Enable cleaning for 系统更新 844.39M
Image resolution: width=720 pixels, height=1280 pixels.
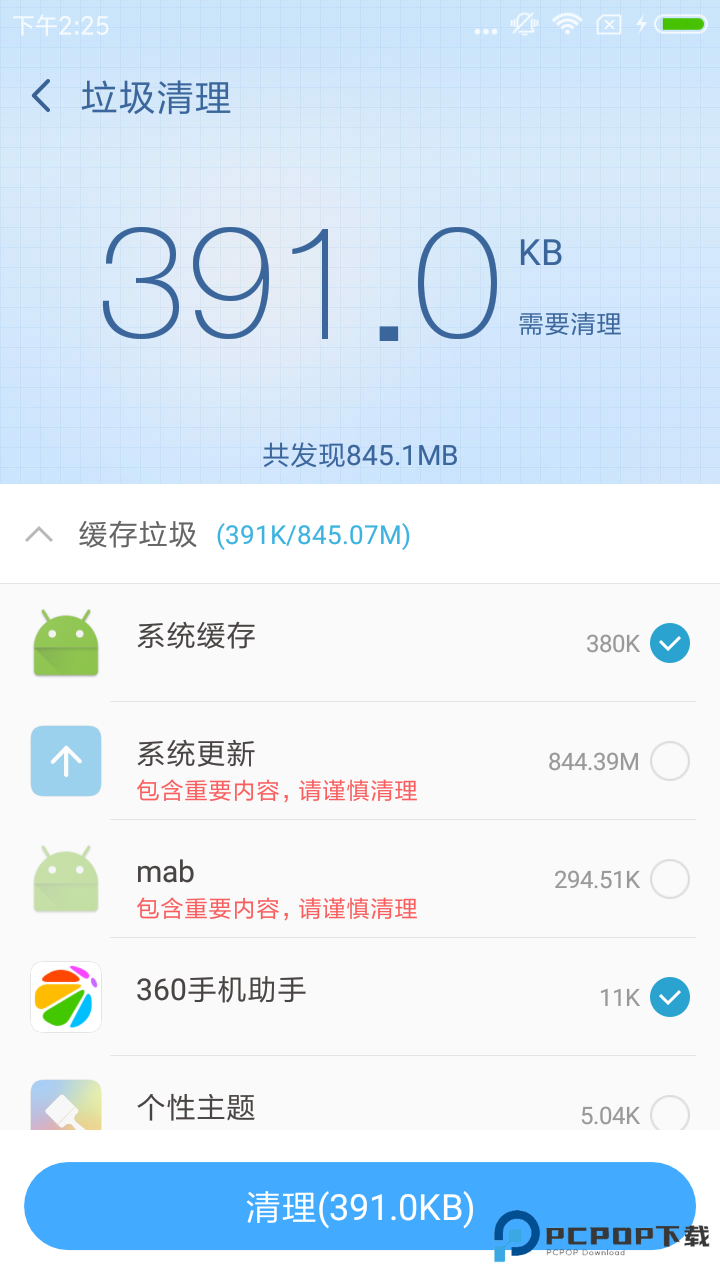672,761
